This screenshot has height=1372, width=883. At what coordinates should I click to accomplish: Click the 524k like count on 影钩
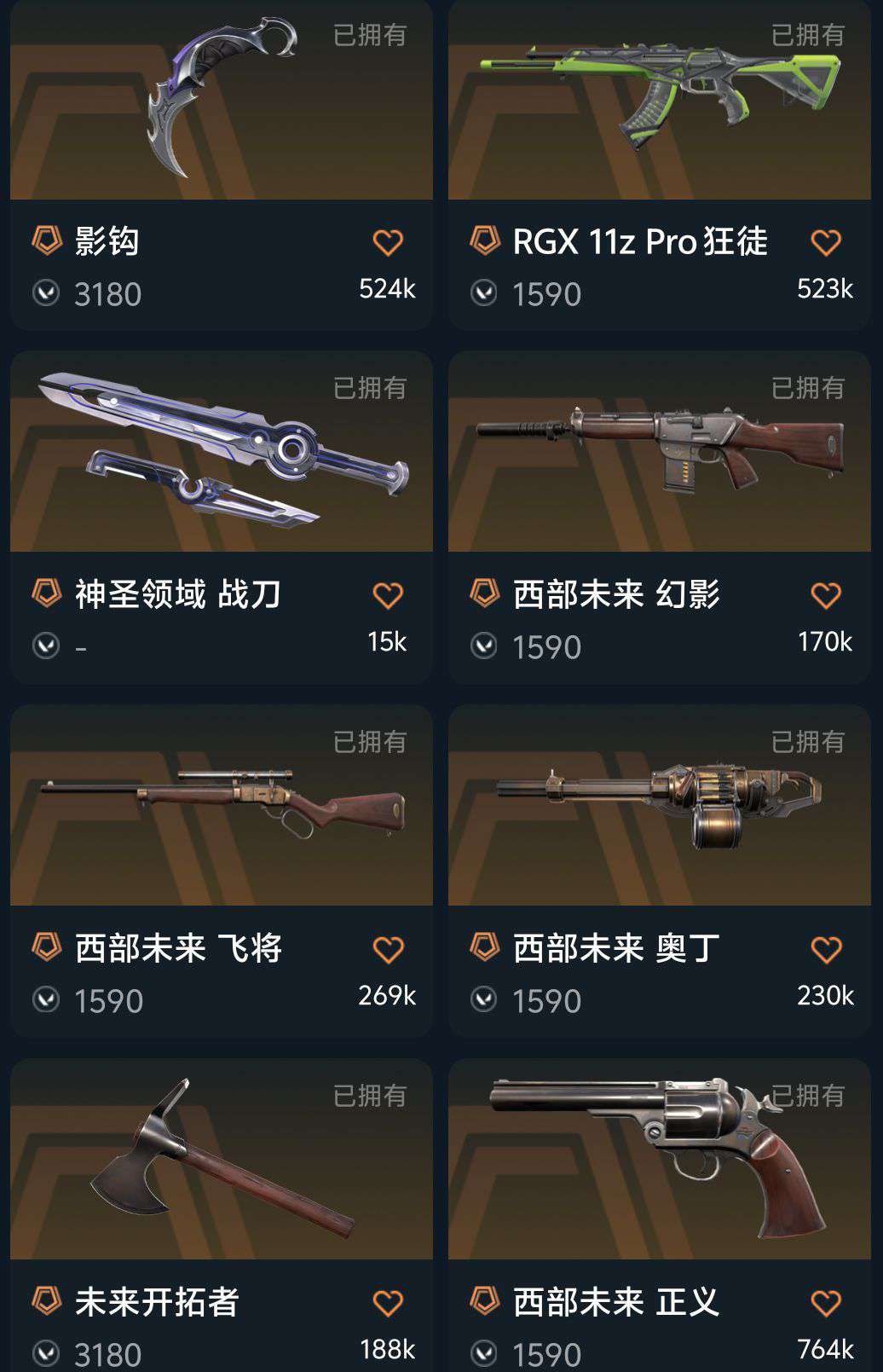394,290
